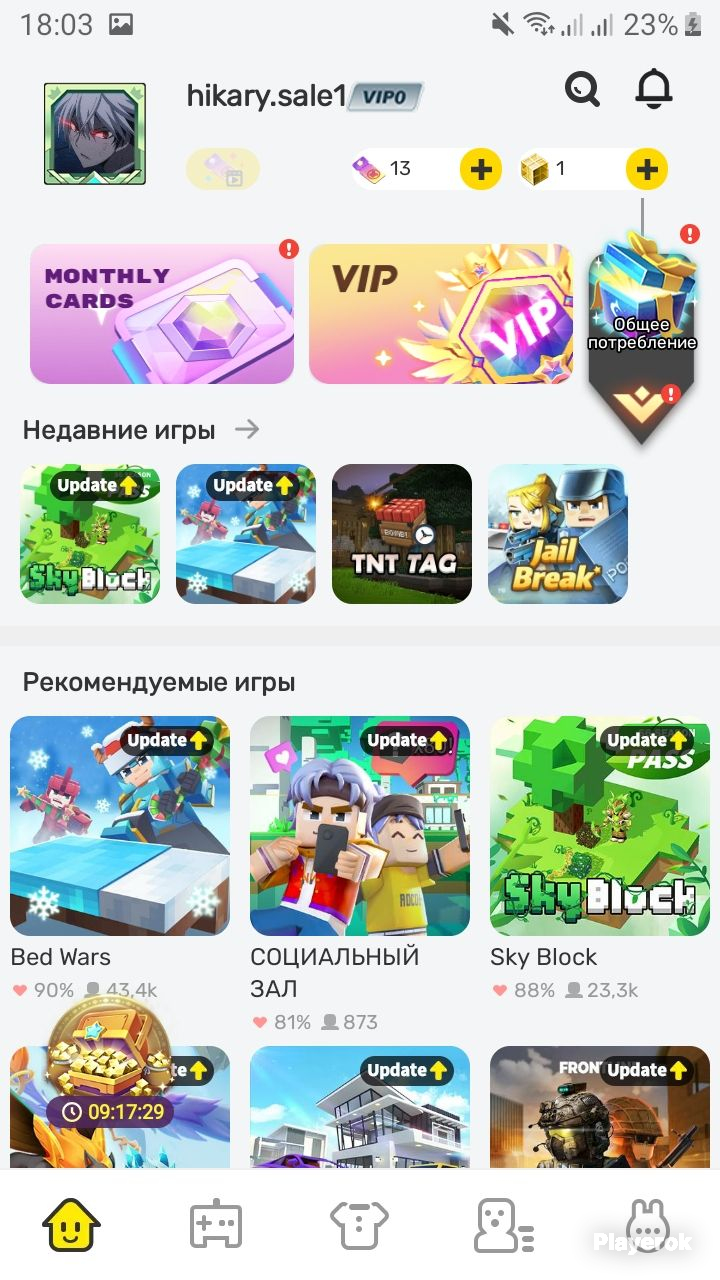
Task: Open the profile avatar picture
Action: pos(95,134)
